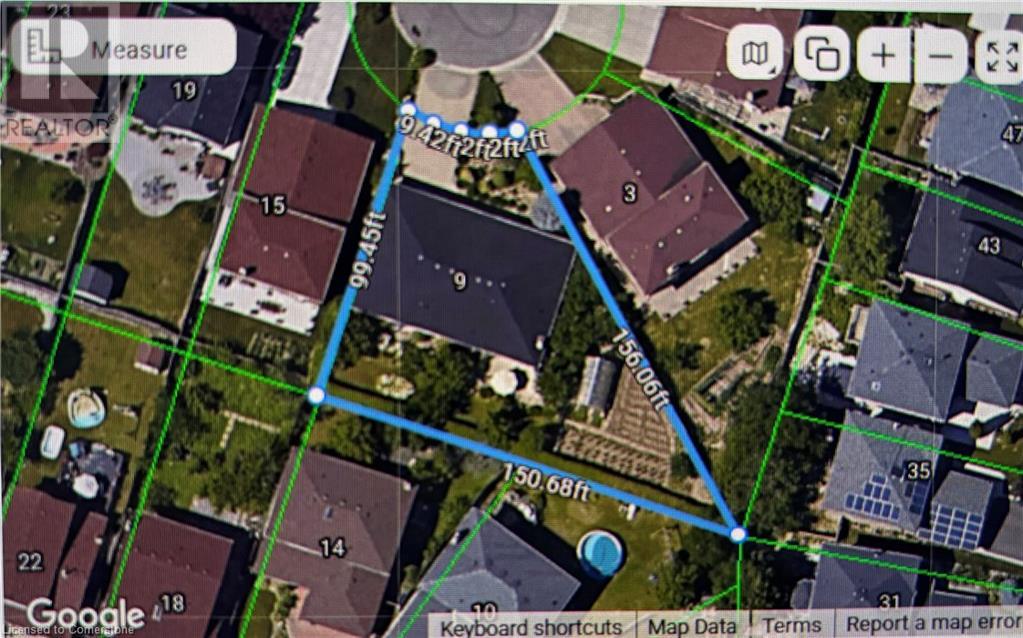Zoom in with the plus button

(882, 54)
